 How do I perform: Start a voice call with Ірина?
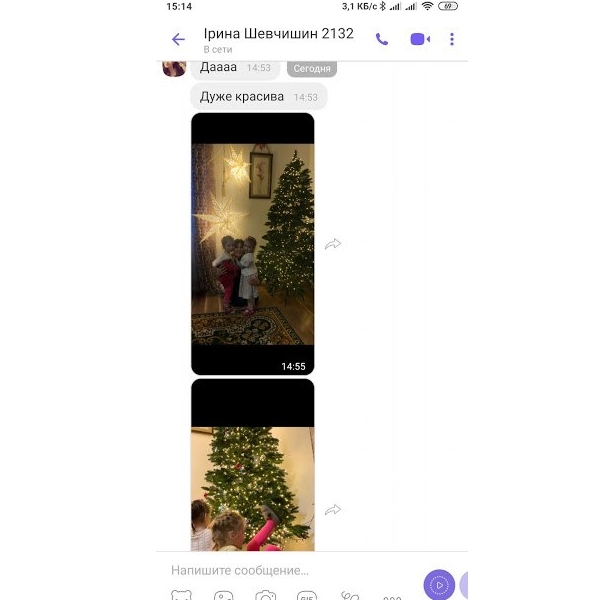[x=382, y=39]
